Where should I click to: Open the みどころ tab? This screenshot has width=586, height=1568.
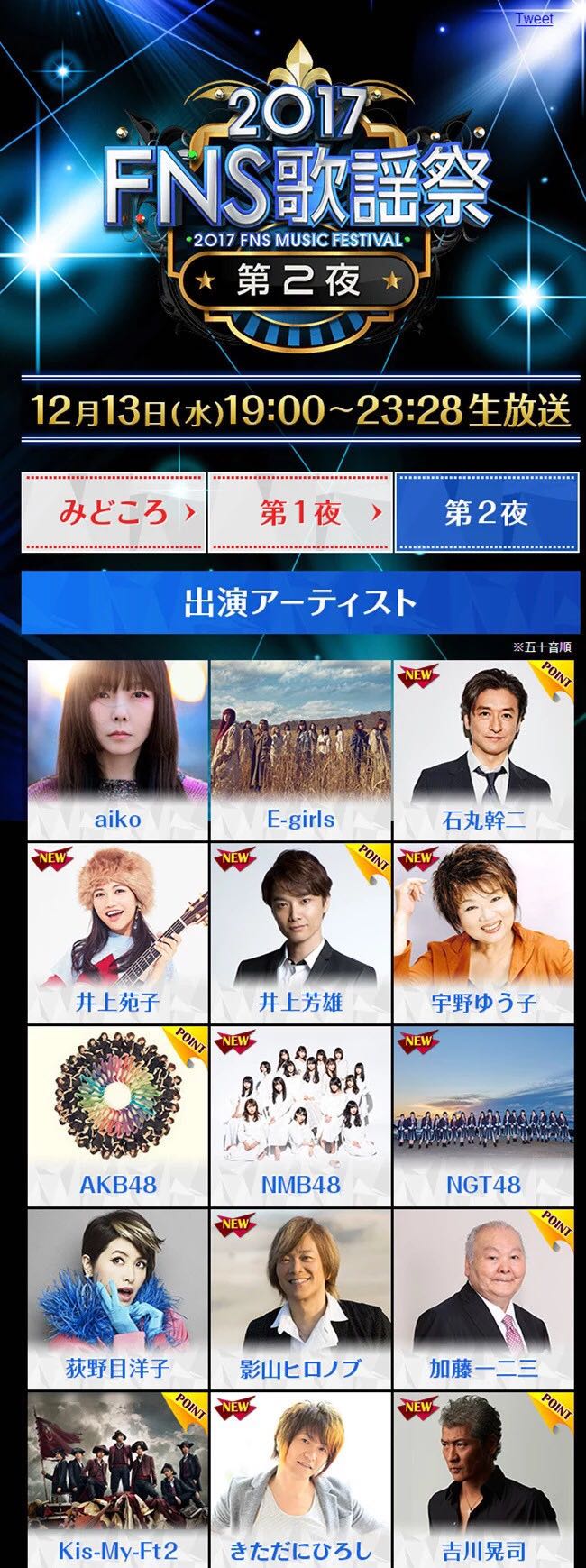click(x=114, y=512)
